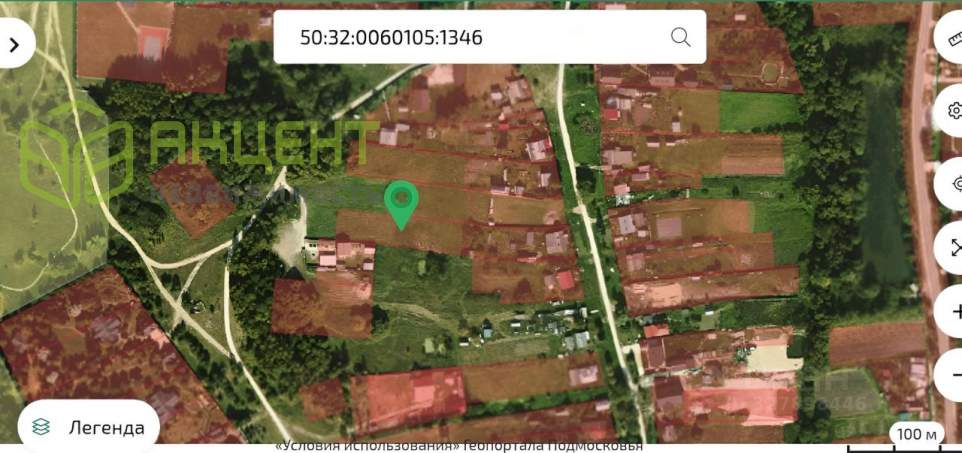Zoom out with the minus button
962x453 pixels.
pos(952,378)
